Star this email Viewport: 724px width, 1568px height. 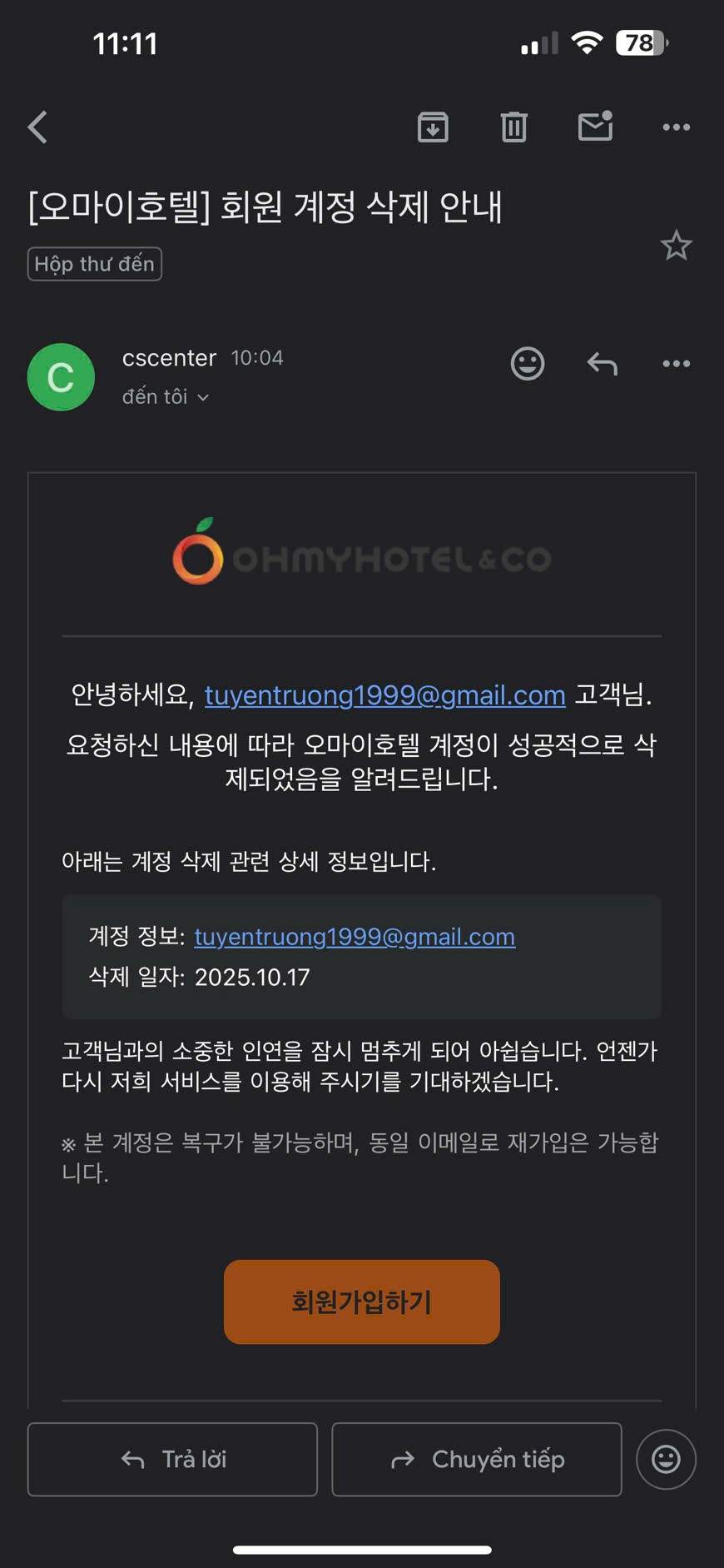[676, 246]
